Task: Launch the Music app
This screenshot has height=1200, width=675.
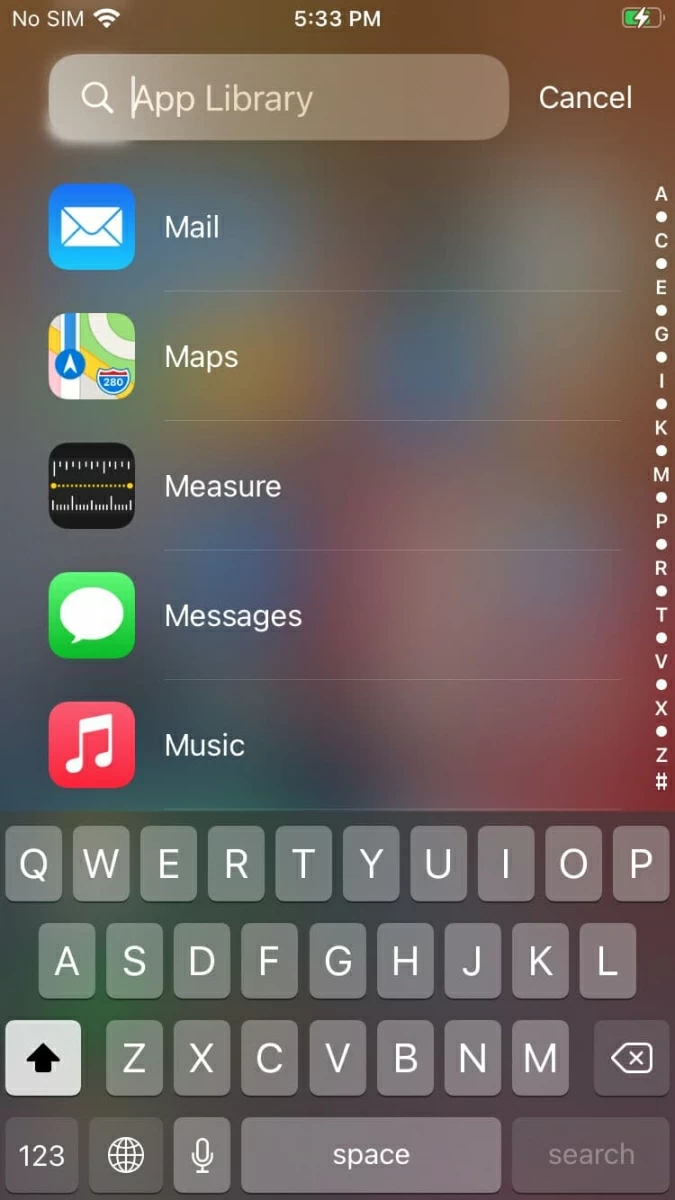Action: click(x=92, y=745)
